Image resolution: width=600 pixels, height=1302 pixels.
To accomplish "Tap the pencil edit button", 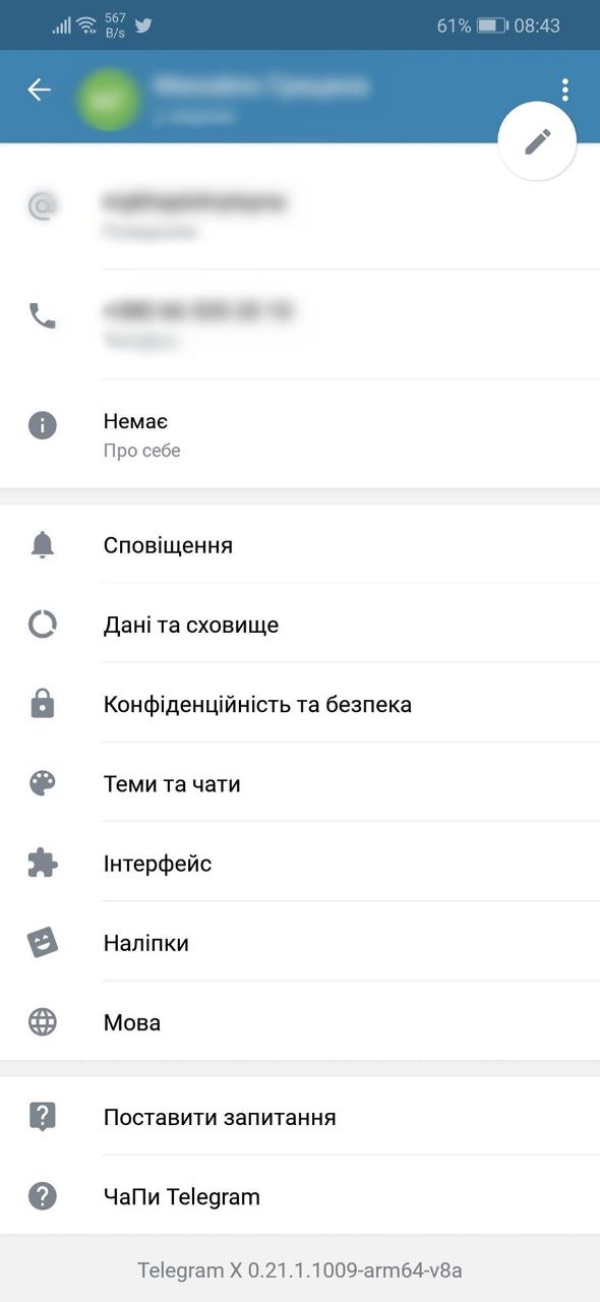I will point(537,142).
